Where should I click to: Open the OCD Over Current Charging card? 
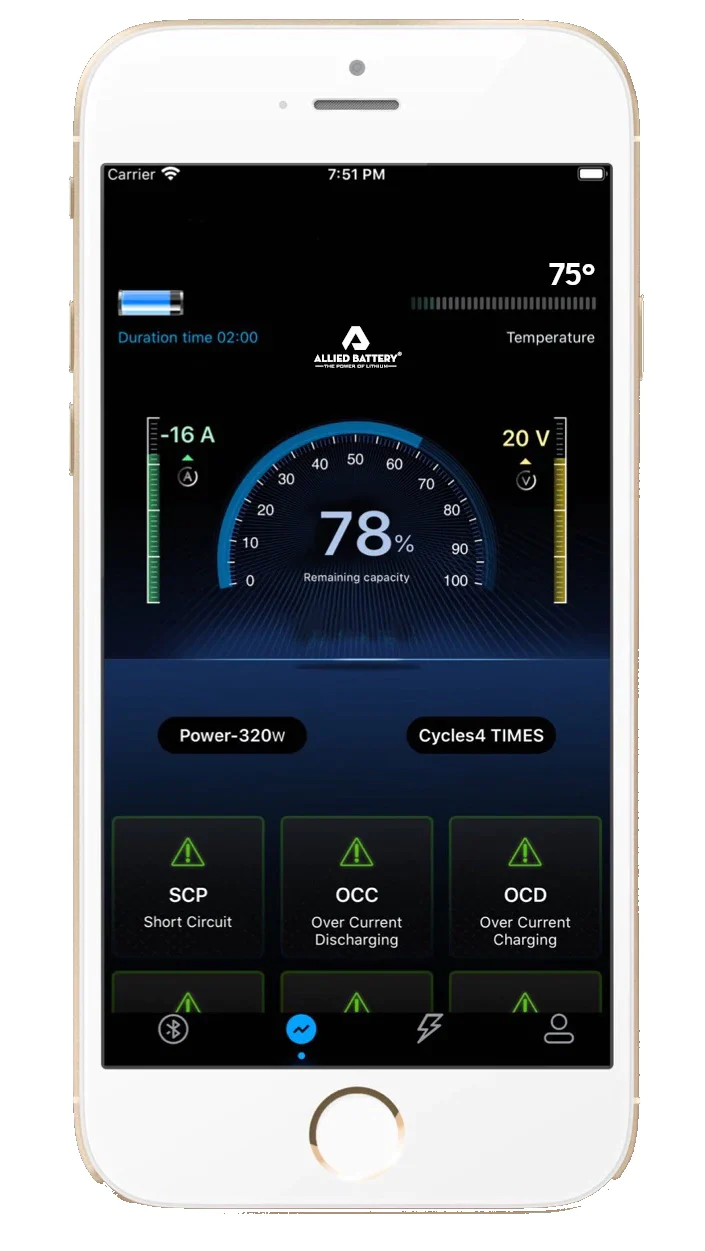(x=525, y=888)
